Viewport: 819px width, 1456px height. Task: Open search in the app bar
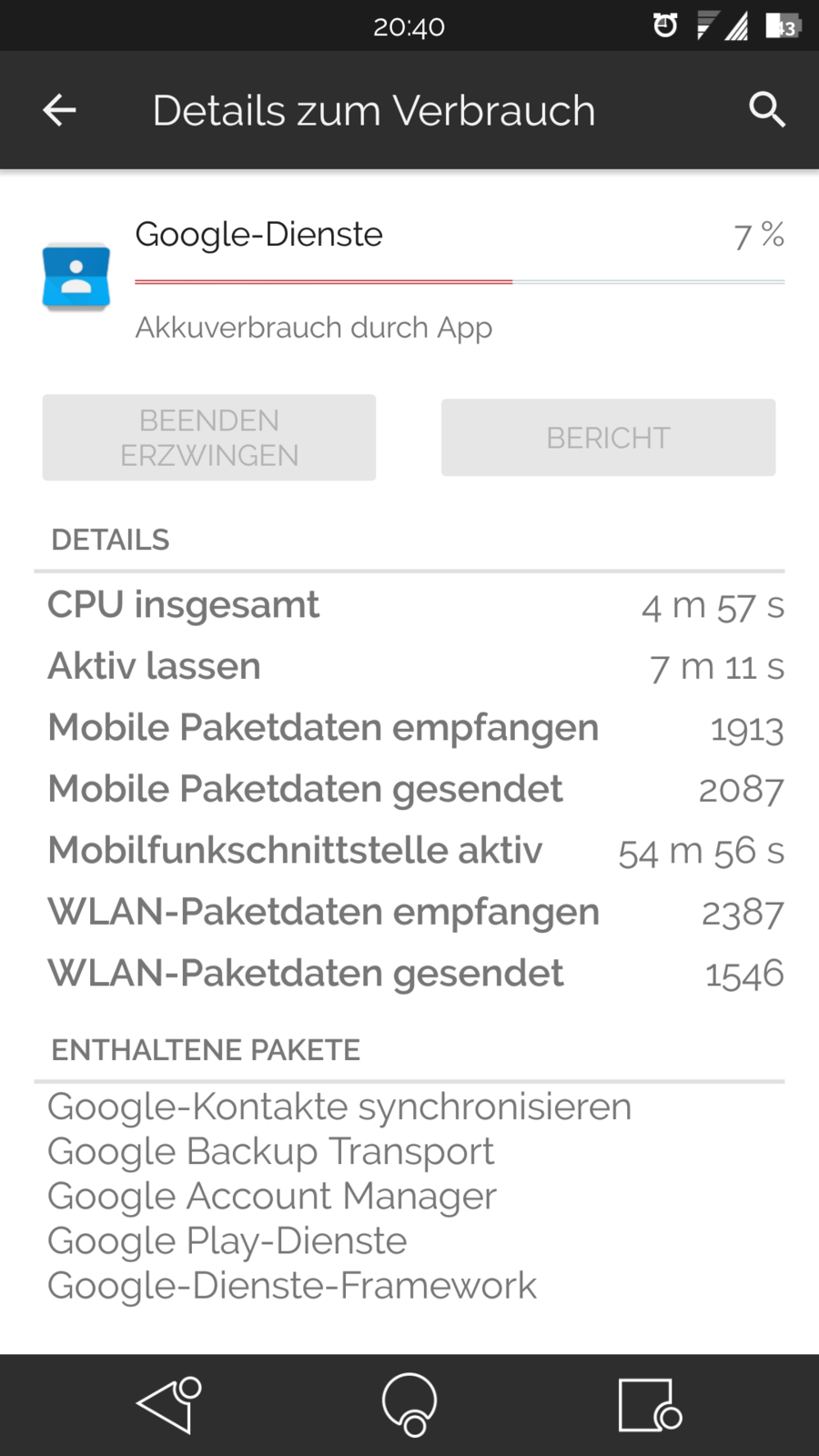[x=766, y=110]
